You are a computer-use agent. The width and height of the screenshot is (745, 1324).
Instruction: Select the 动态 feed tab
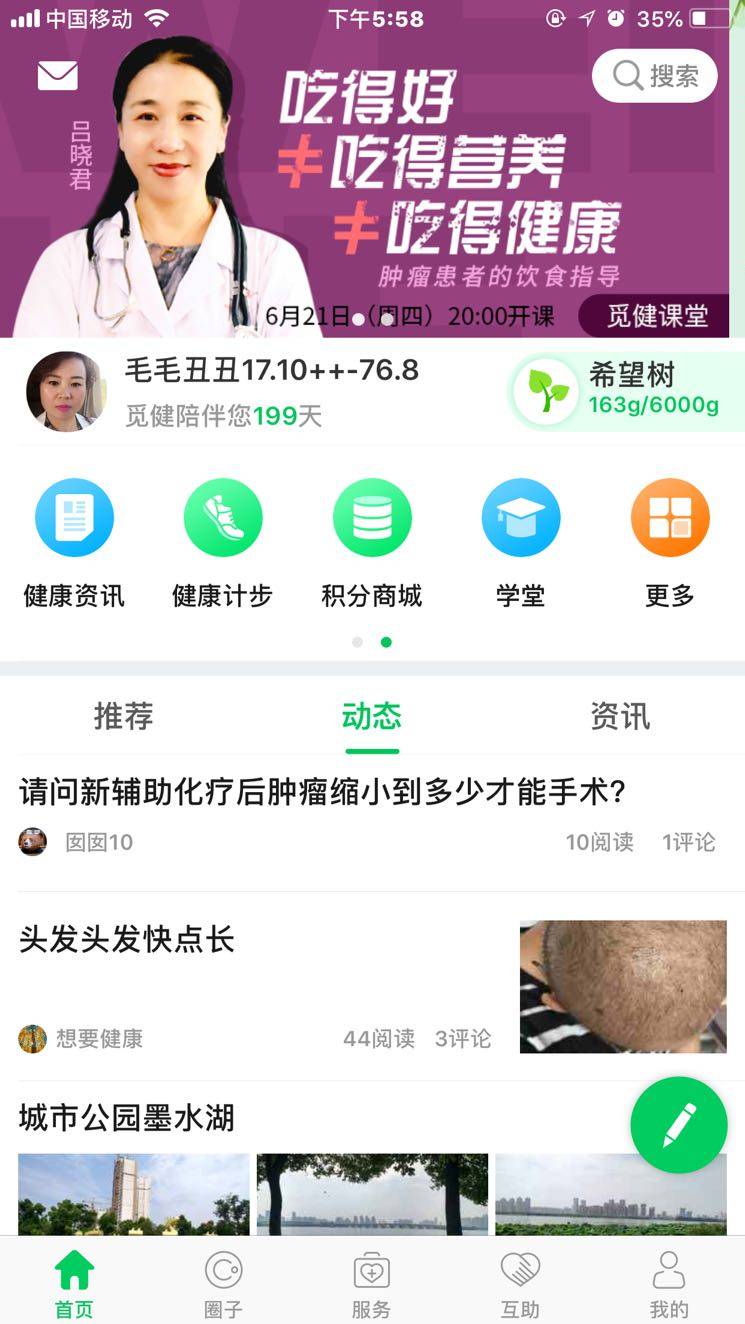click(371, 717)
